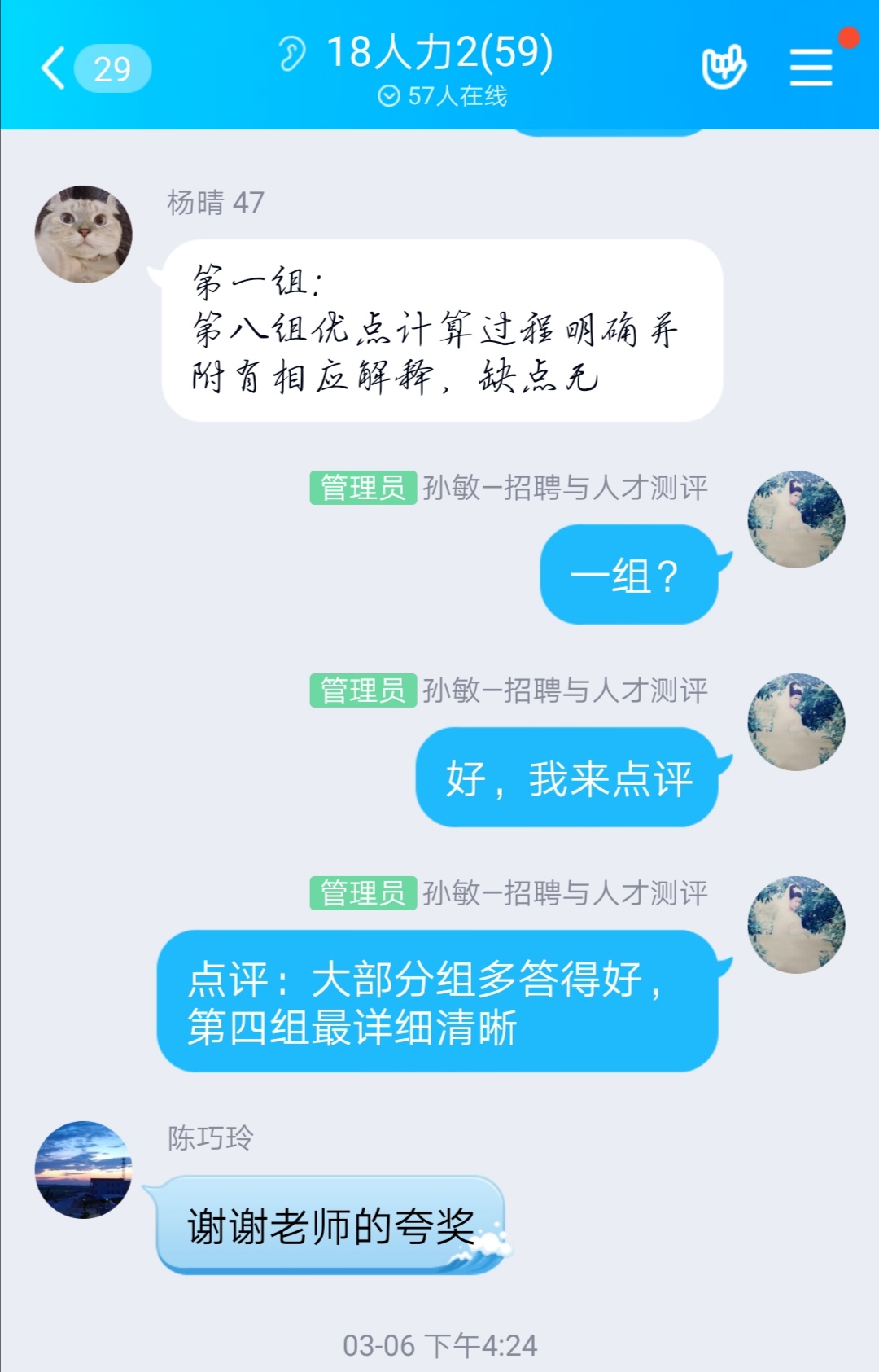879x1372 pixels.
Task: Tap the group title 18人力2(59)
Action: click(x=439, y=53)
